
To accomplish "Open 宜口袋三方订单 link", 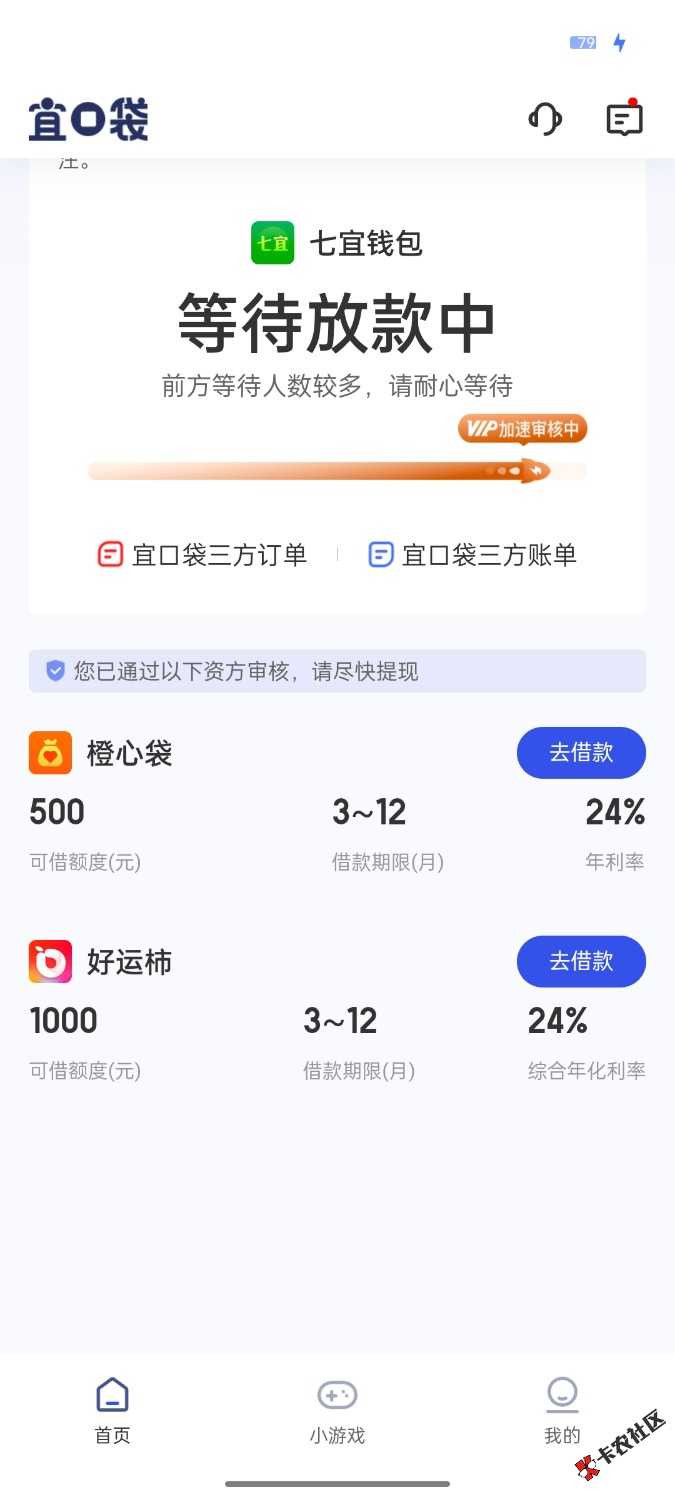I will point(202,555).
